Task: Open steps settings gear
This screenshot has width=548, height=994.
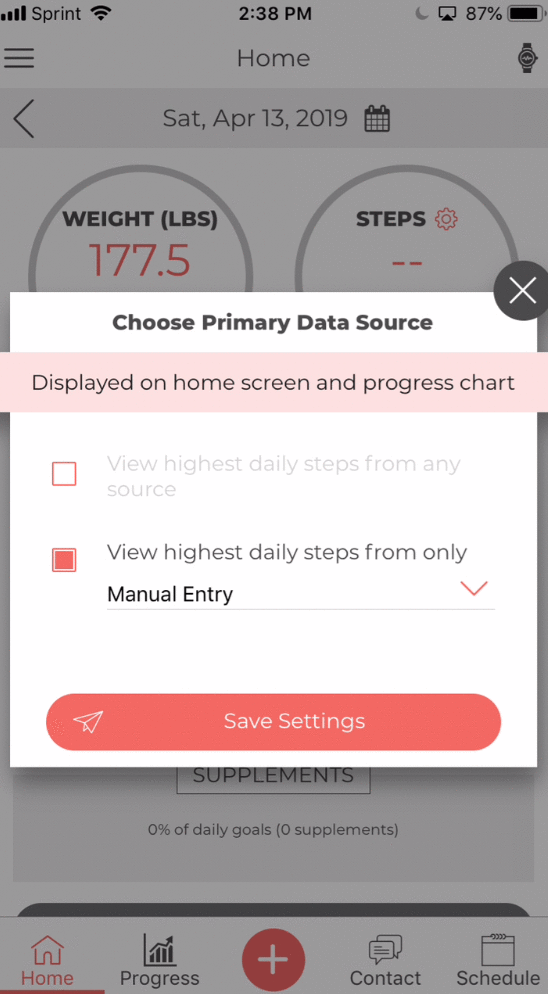Action: point(446,219)
